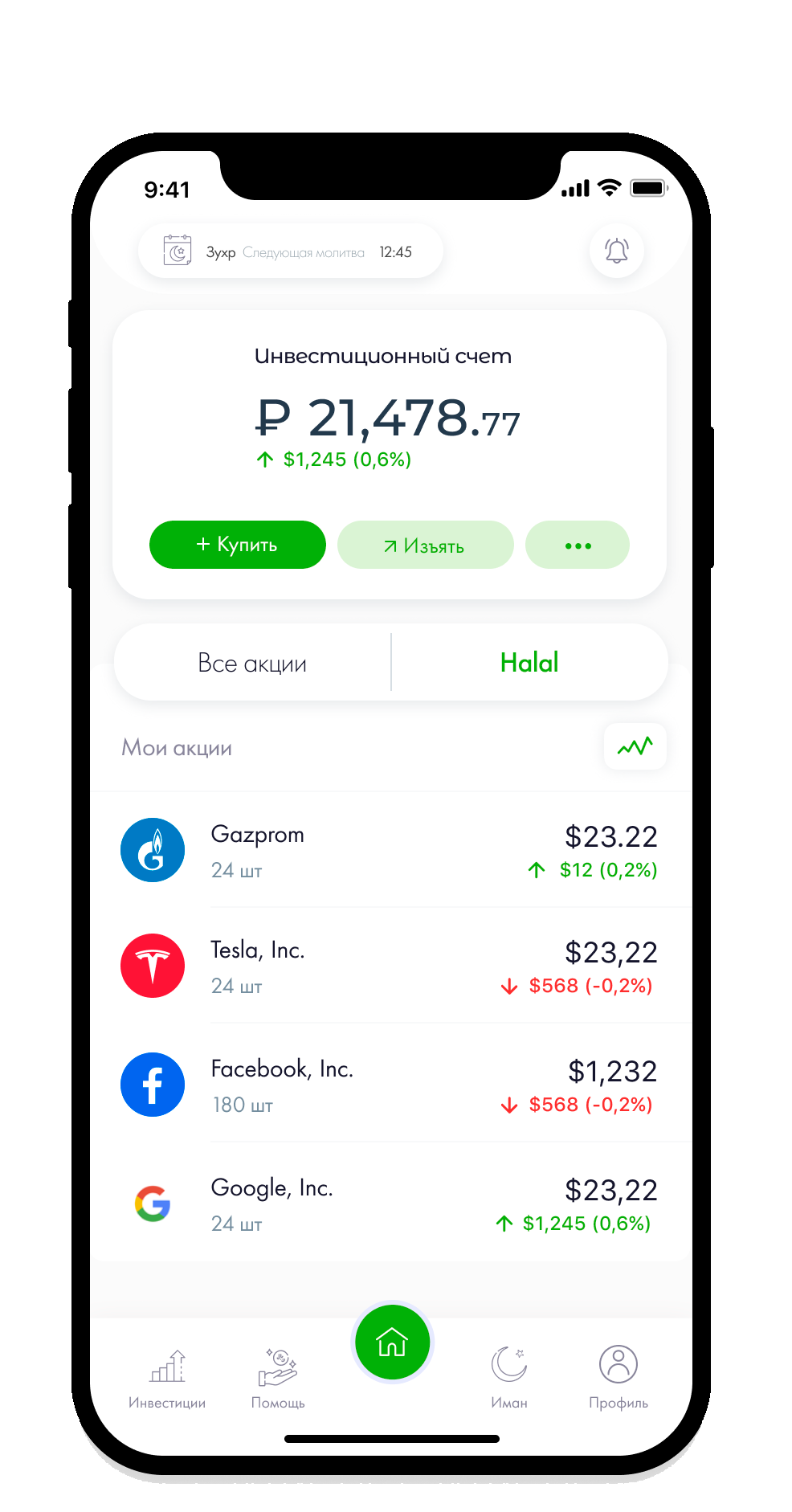Screen dimensions: 792x1512
Task: Open the Помощь tab
Action: click(x=278, y=1377)
